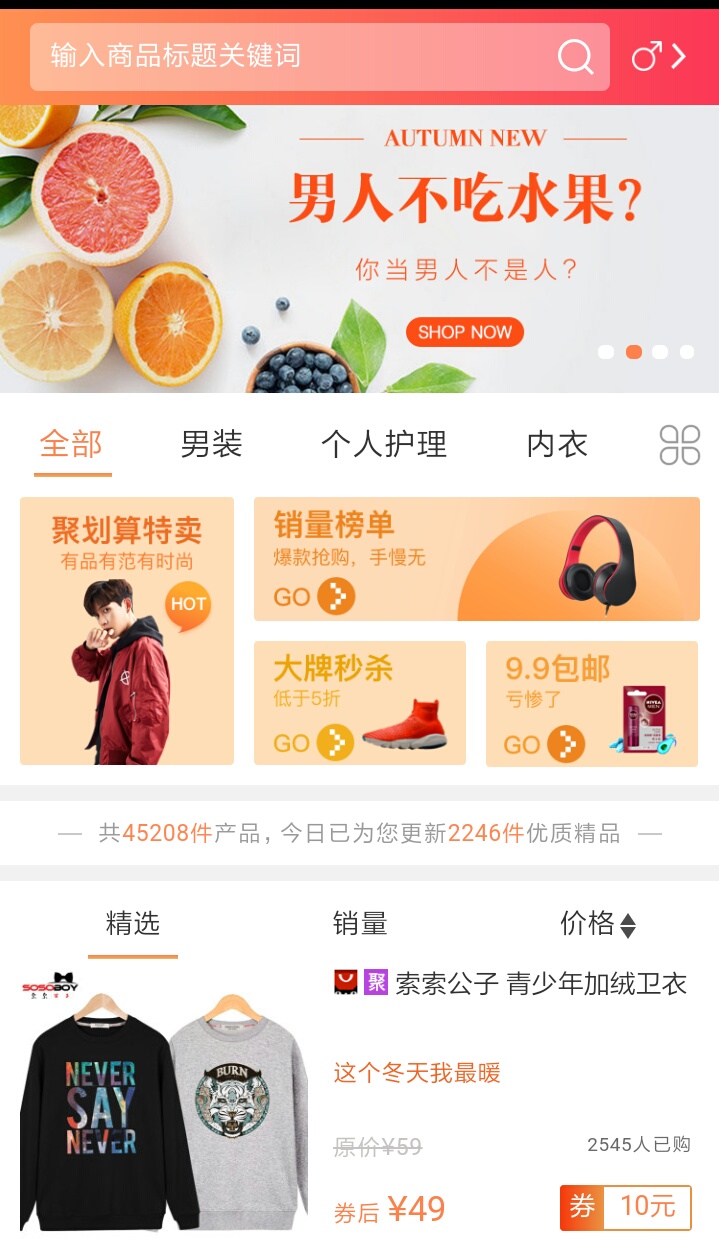Image resolution: width=719 pixels, height=1240 pixels.
Task: Open the male gender switch icon
Action: (660, 57)
